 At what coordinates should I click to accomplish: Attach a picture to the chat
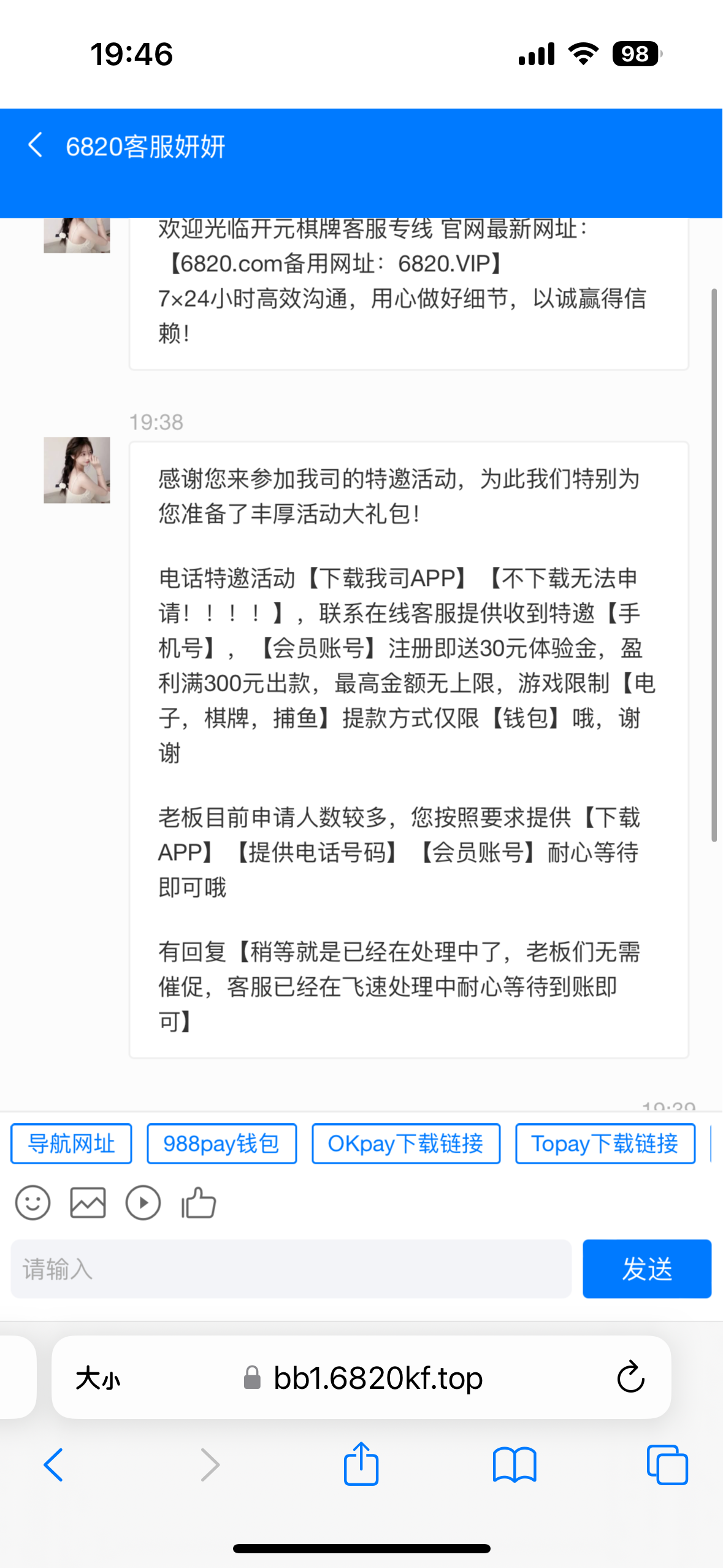(x=88, y=1202)
